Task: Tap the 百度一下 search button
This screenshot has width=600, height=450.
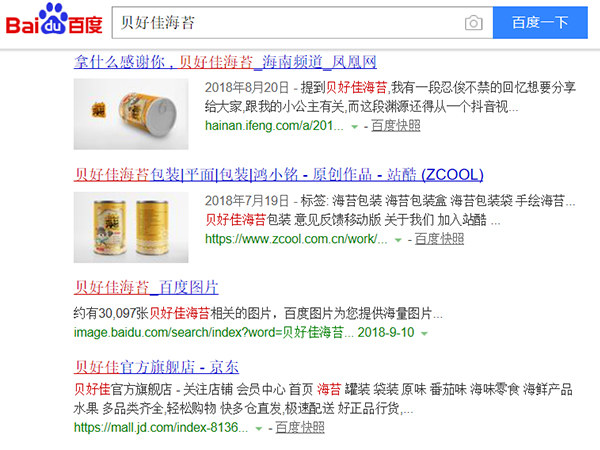Action: pyautogui.click(x=539, y=22)
